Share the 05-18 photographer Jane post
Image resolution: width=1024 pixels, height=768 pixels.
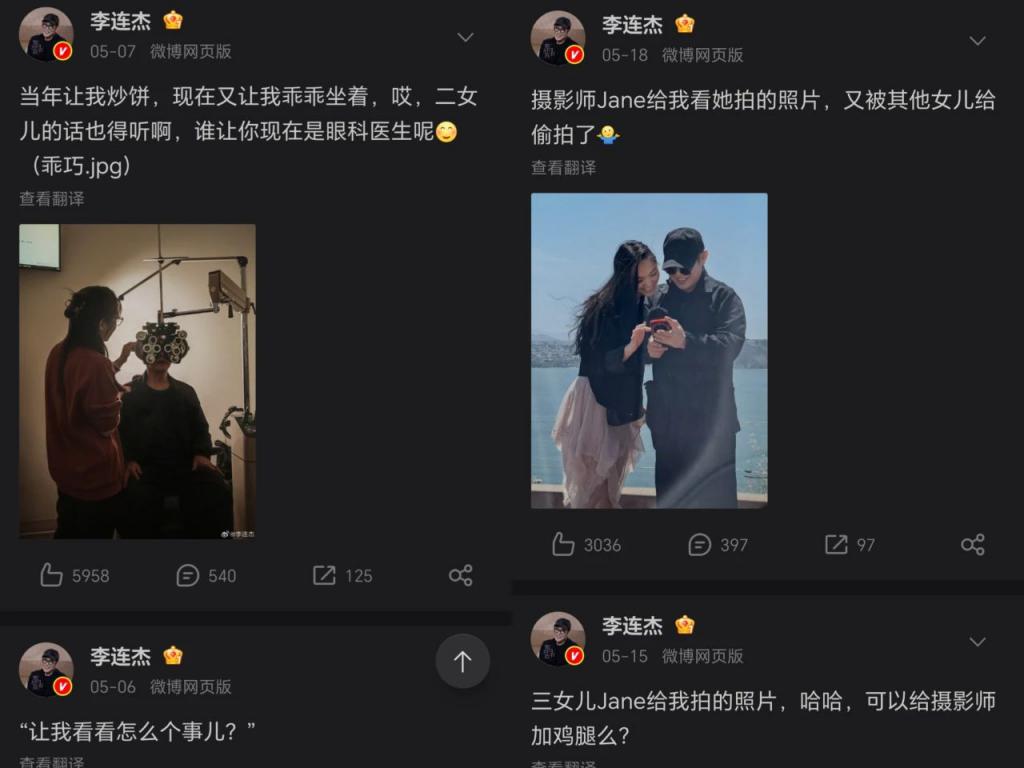[x=972, y=544]
